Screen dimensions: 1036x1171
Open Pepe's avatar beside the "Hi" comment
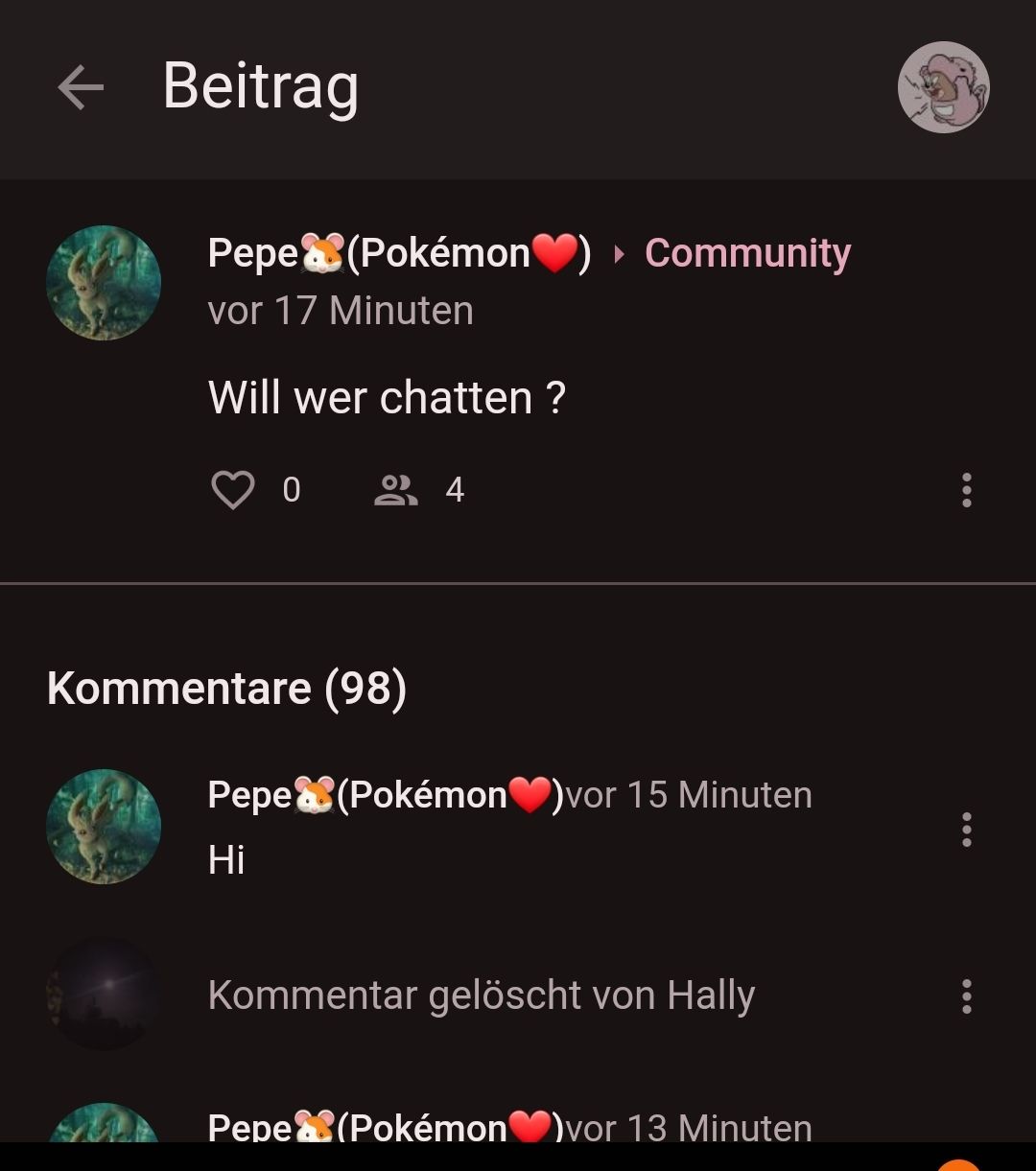[104, 827]
